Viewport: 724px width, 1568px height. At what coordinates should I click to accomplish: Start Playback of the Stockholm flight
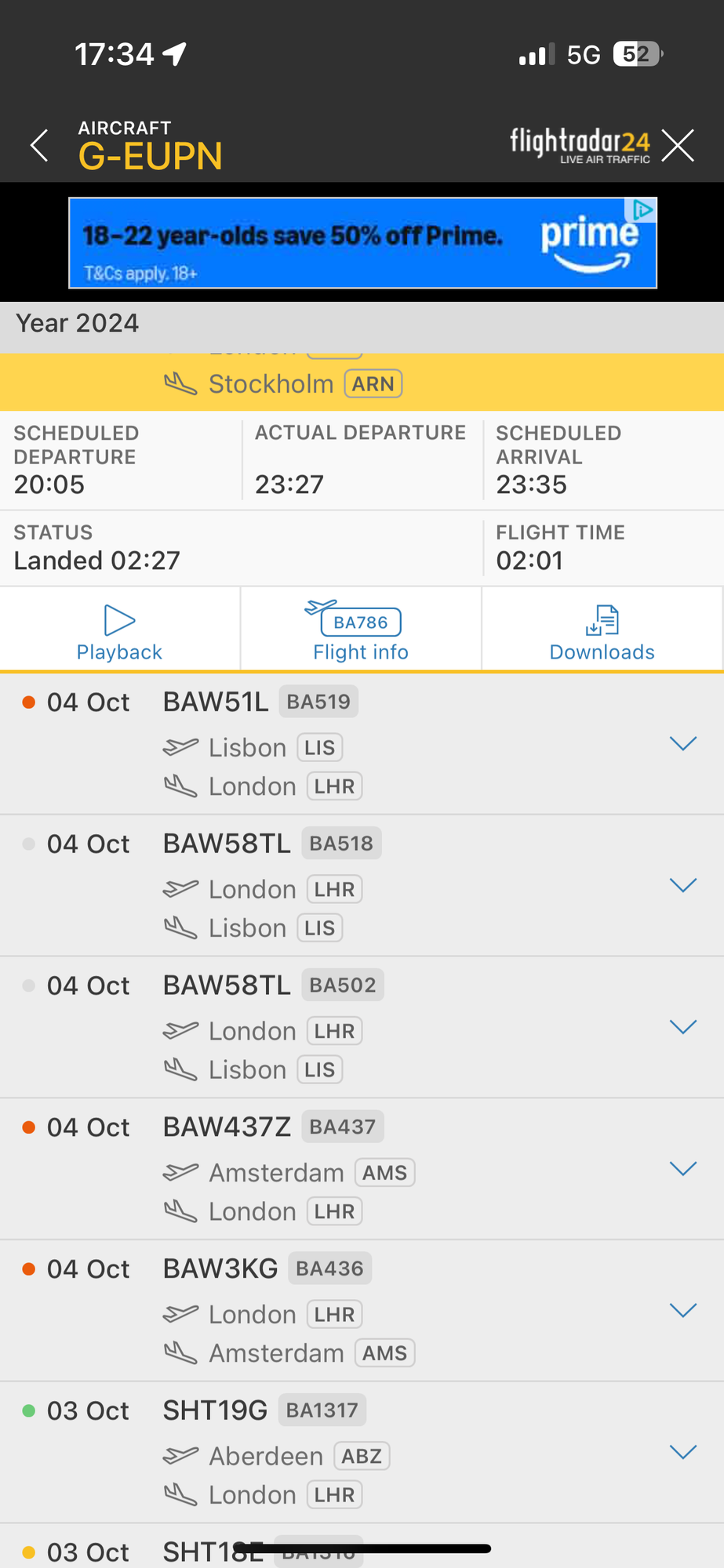[x=120, y=632]
